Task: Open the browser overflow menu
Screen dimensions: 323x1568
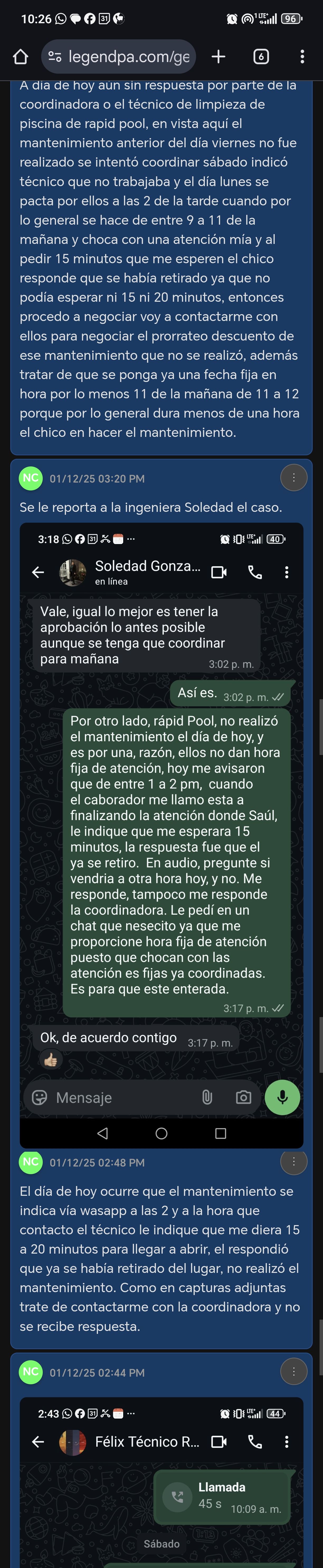Action: coord(302,56)
